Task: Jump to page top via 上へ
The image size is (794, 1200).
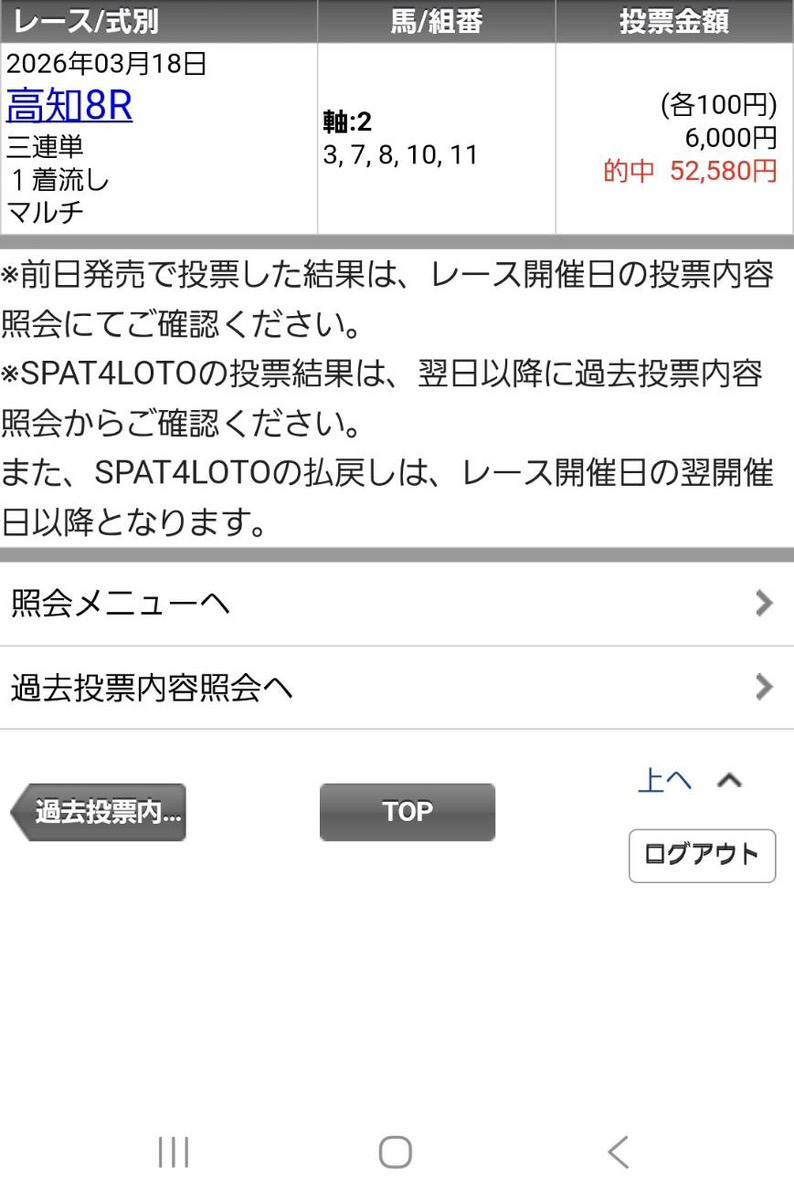Action: tap(688, 780)
